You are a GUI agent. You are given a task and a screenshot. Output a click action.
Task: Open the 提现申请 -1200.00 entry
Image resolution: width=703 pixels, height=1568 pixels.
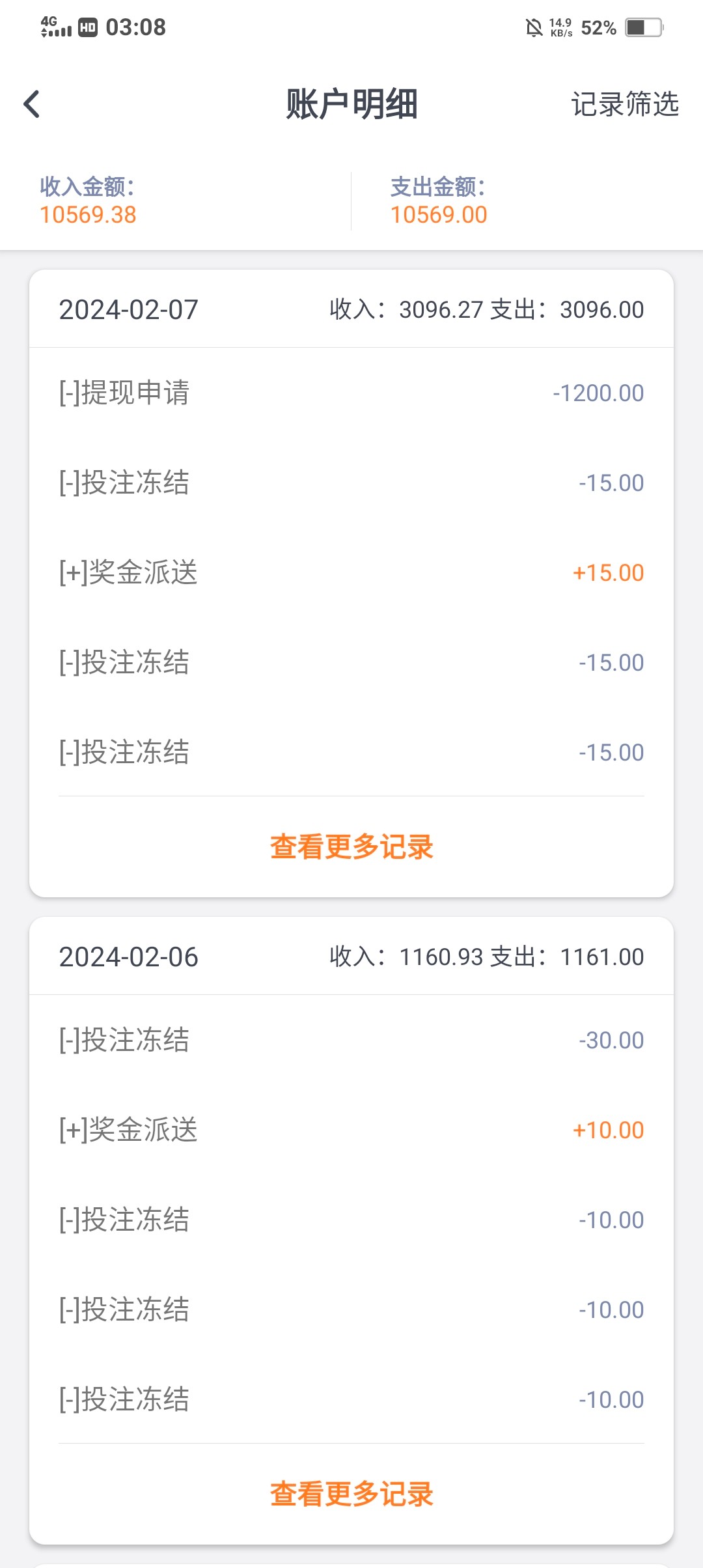pyautogui.click(x=351, y=393)
